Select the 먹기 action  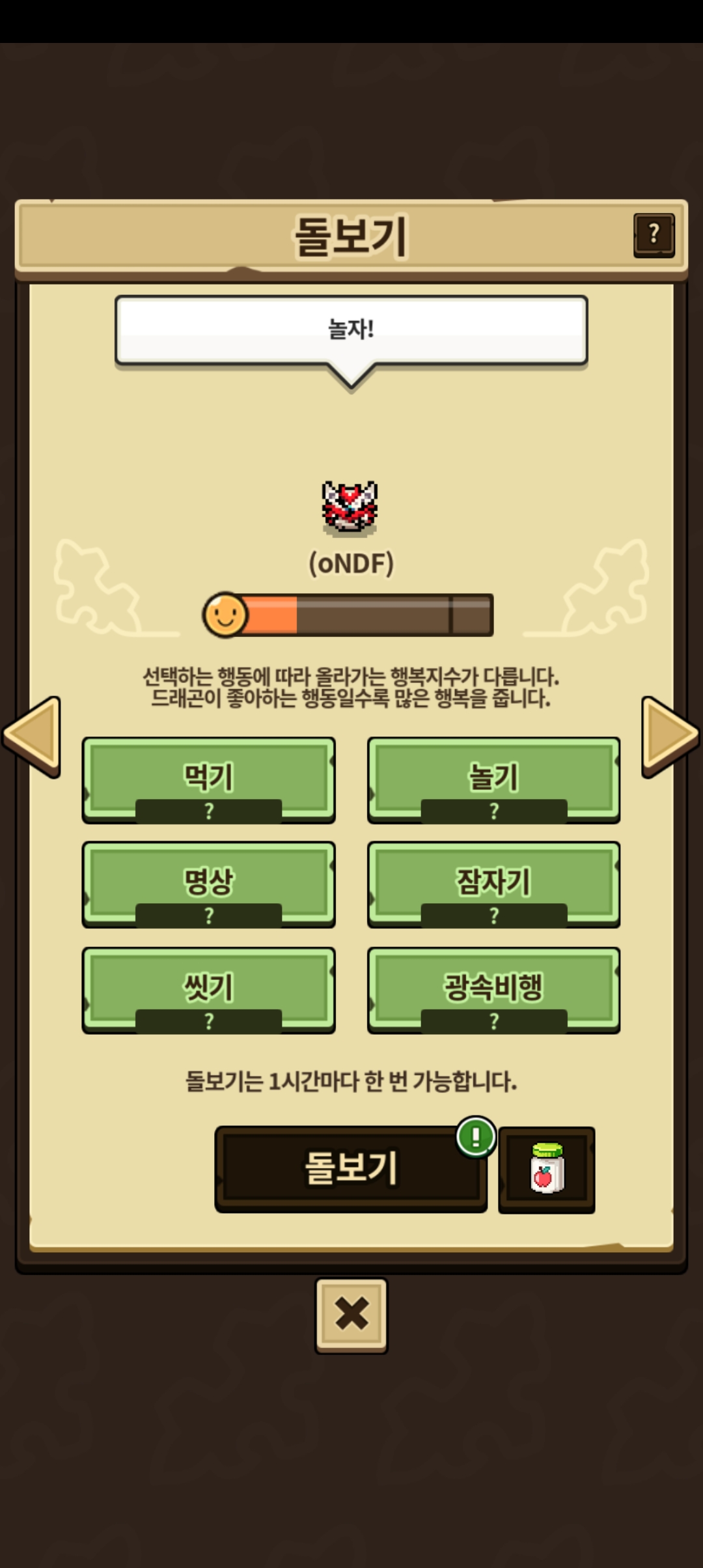point(208,780)
